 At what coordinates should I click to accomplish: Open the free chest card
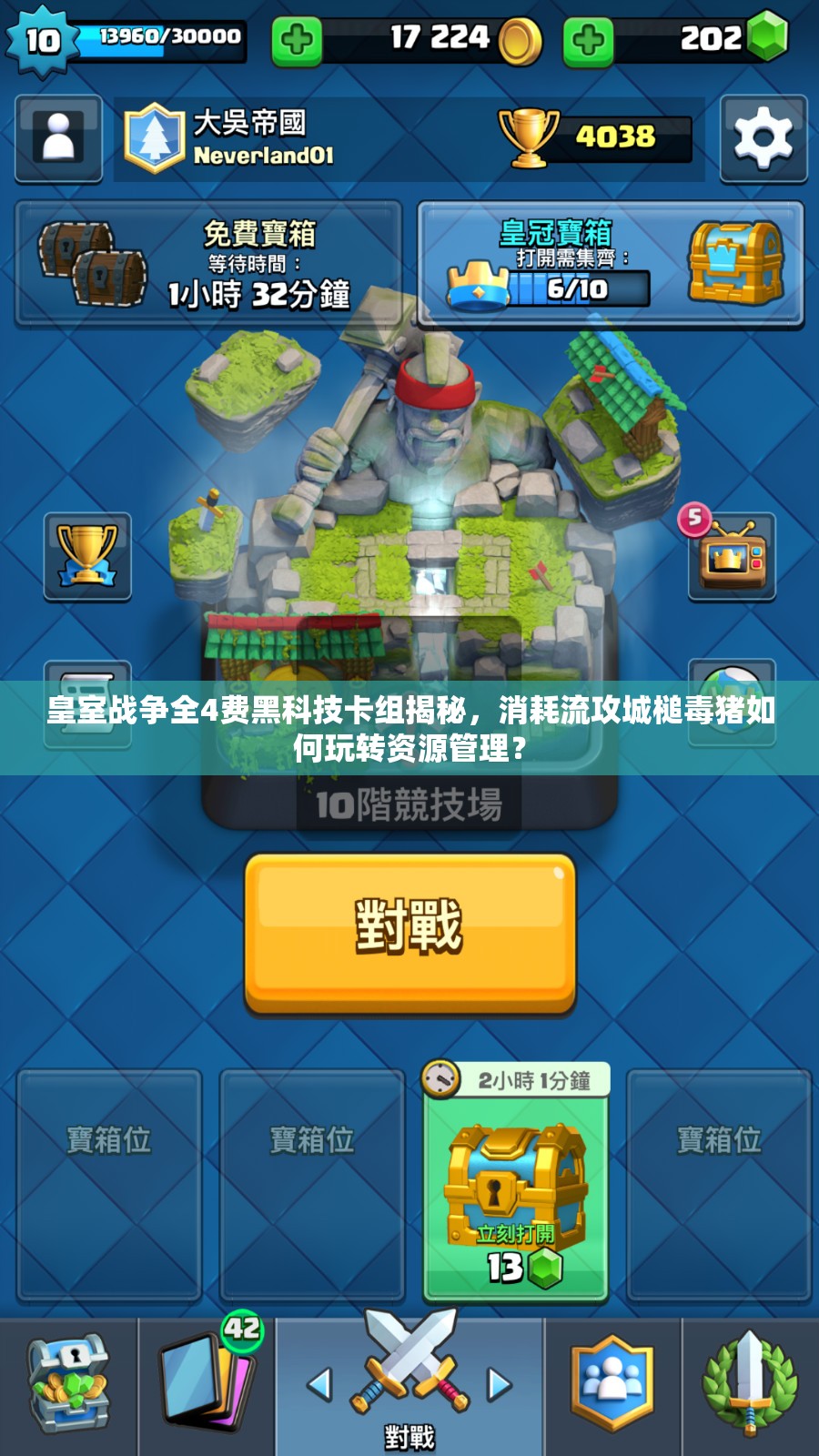(207, 264)
